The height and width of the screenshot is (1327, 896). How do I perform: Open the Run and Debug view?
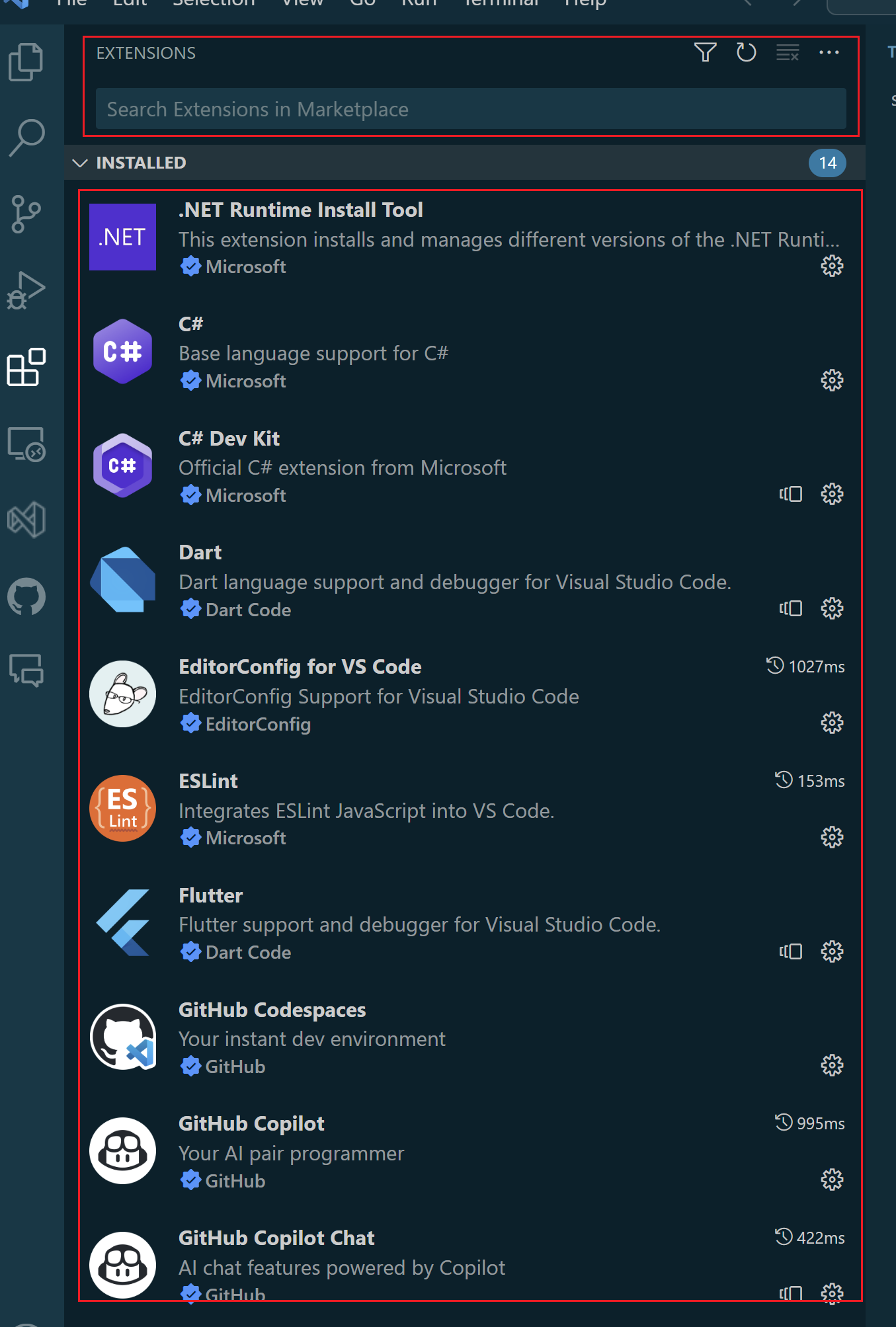pos(26,290)
